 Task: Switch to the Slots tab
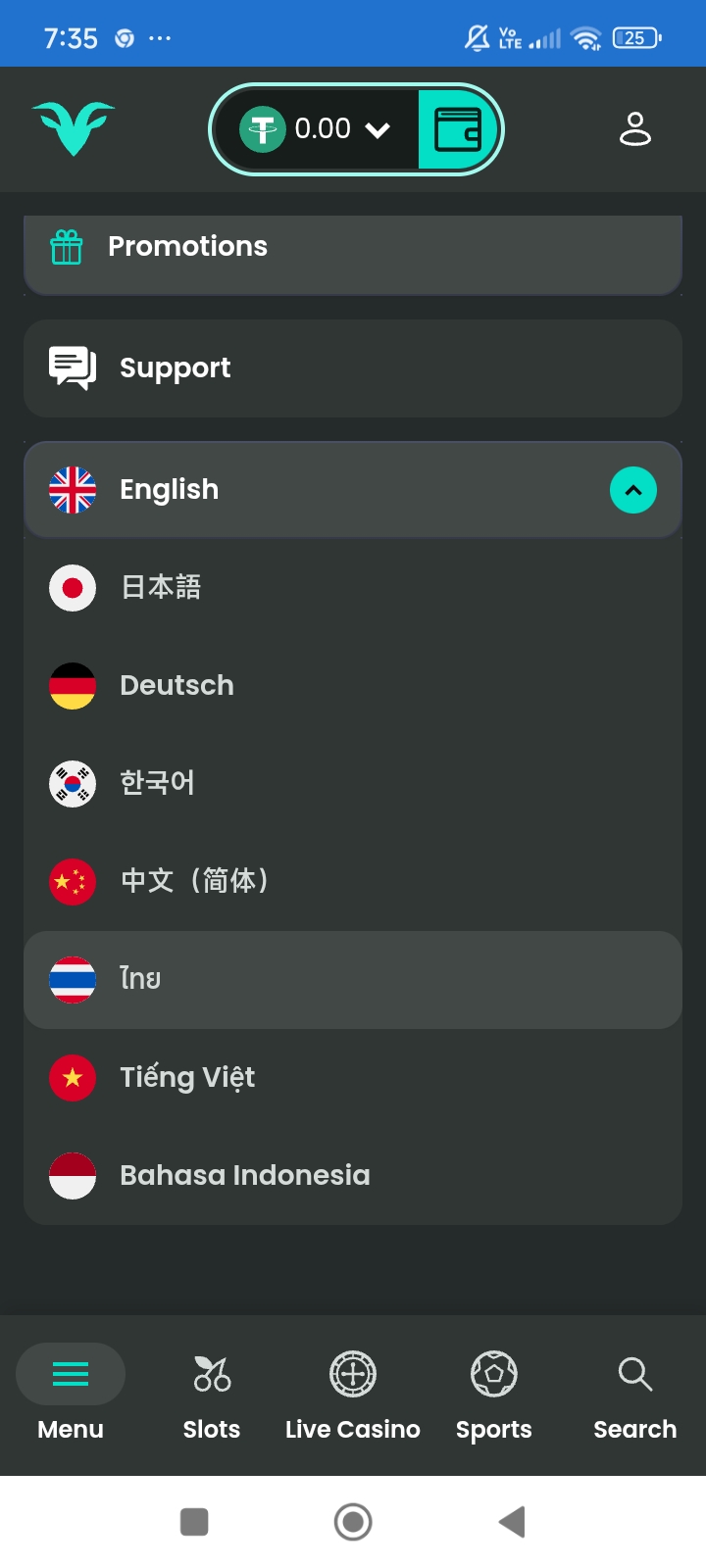coord(212,1394)
